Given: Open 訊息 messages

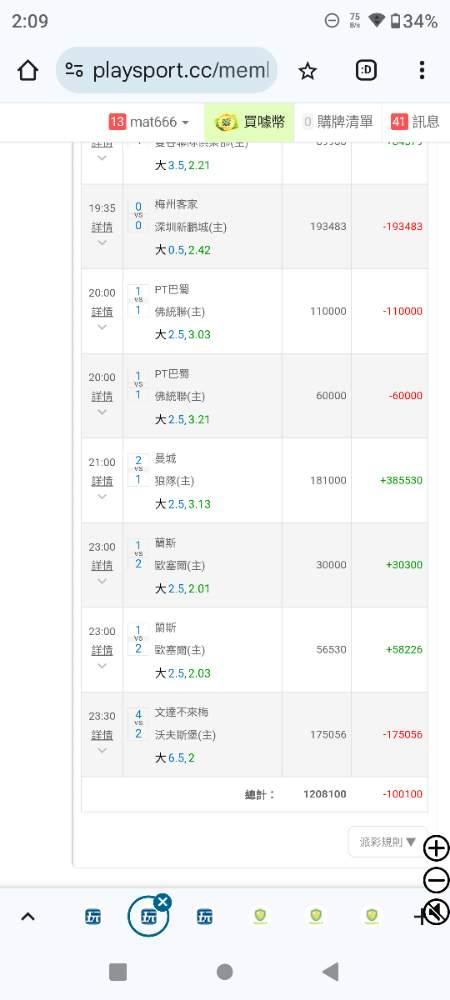Looking at the screenshot, I should click(x=415, y=122).
